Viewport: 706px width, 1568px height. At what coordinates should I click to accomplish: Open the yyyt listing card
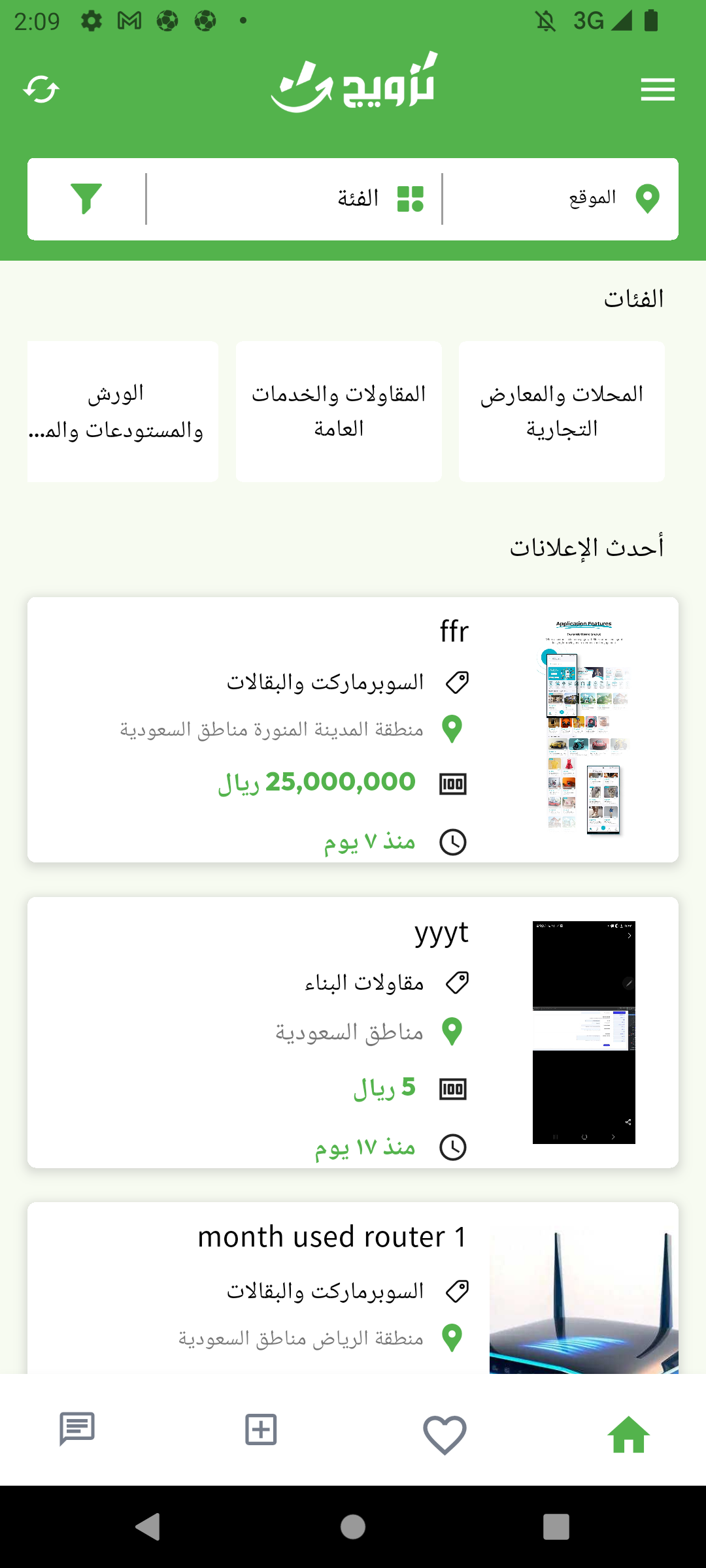pyautogui.click(x=353, y=1032)
